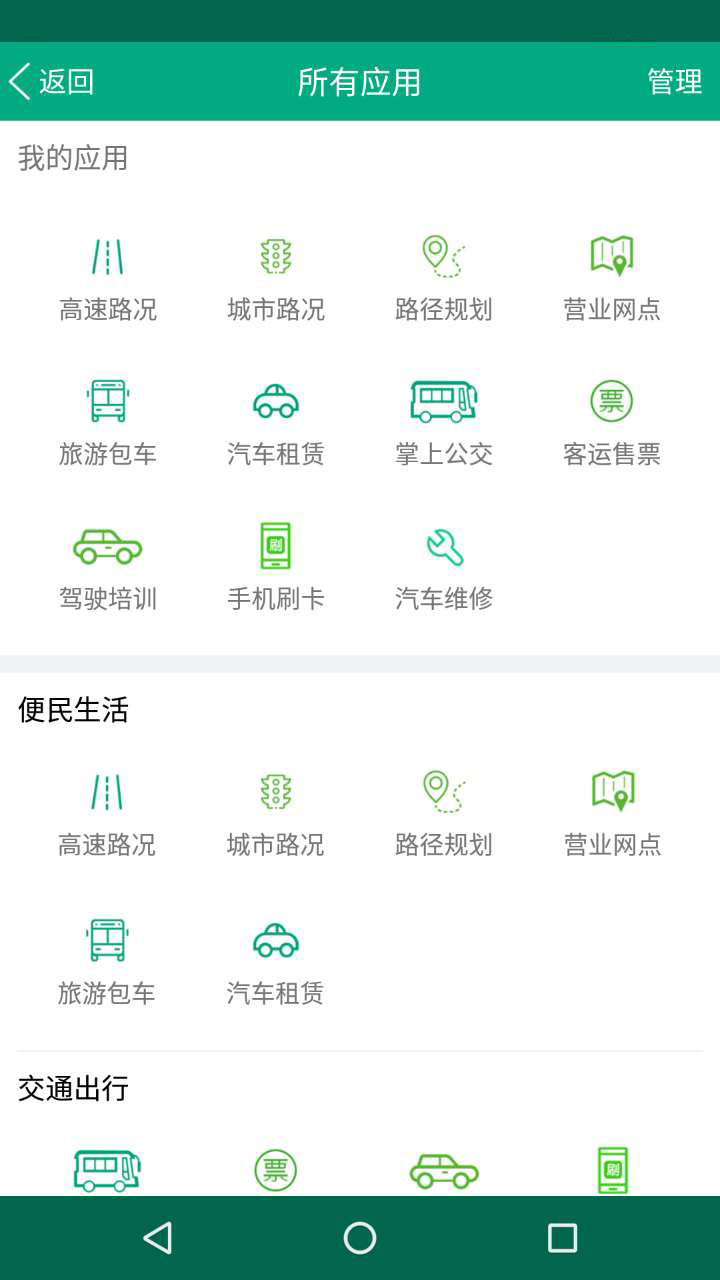Select the 城市路况 city traffic lights icon
This screenshot has width=720, height=1280.
tap(273, 257)
